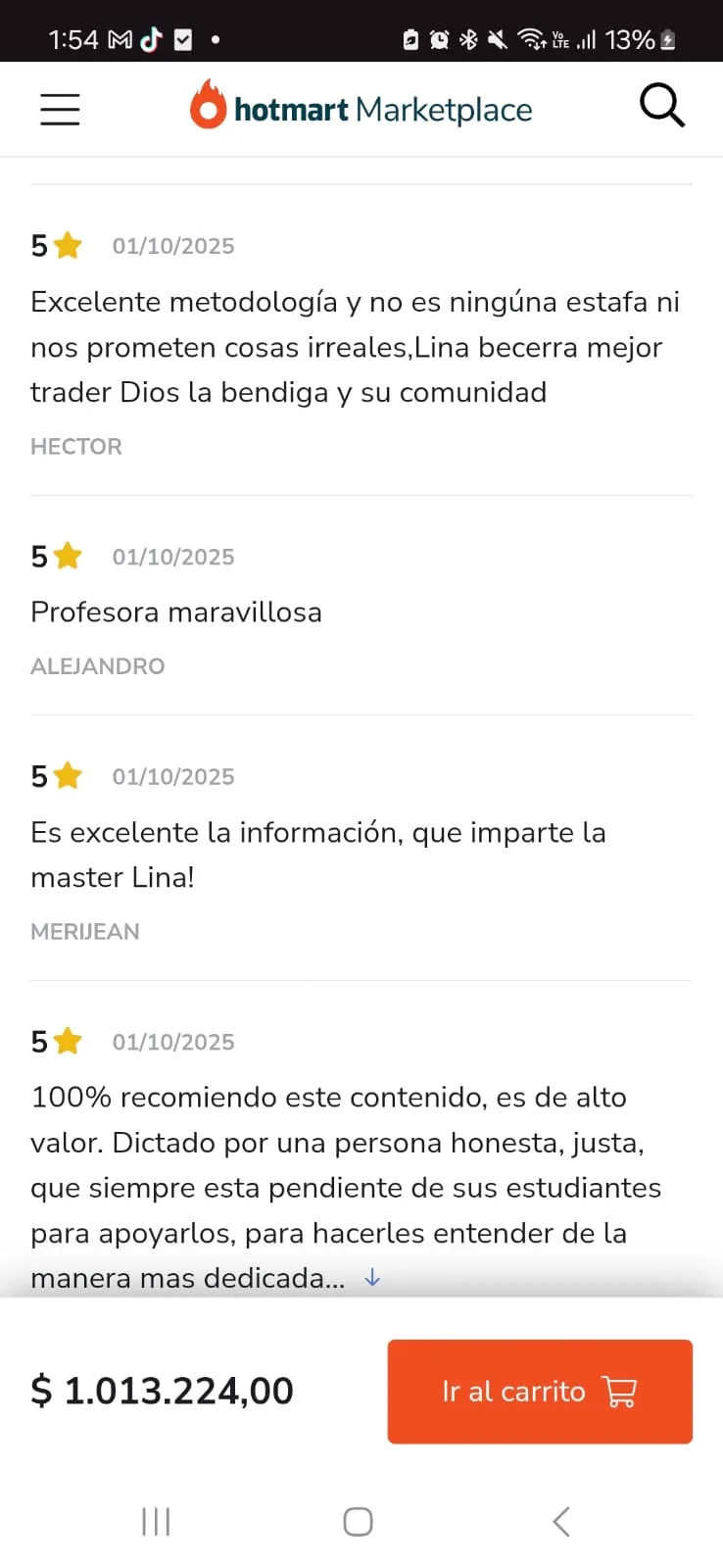Open the search icon in the header
Image resolution: width=723 pixels, height=1568 pixels.
click(662, 106)
